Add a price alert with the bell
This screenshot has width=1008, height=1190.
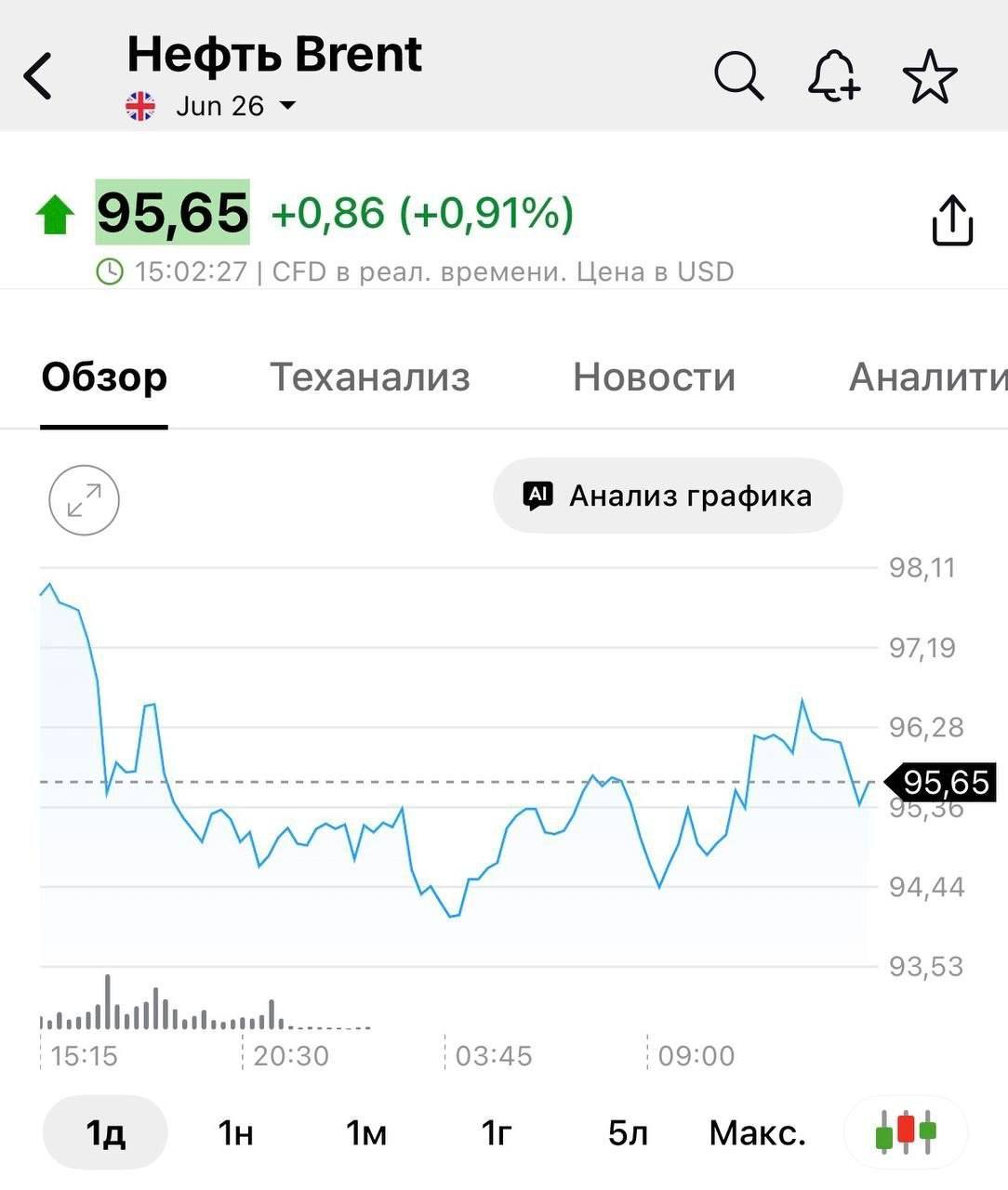[x=833, y=75]
